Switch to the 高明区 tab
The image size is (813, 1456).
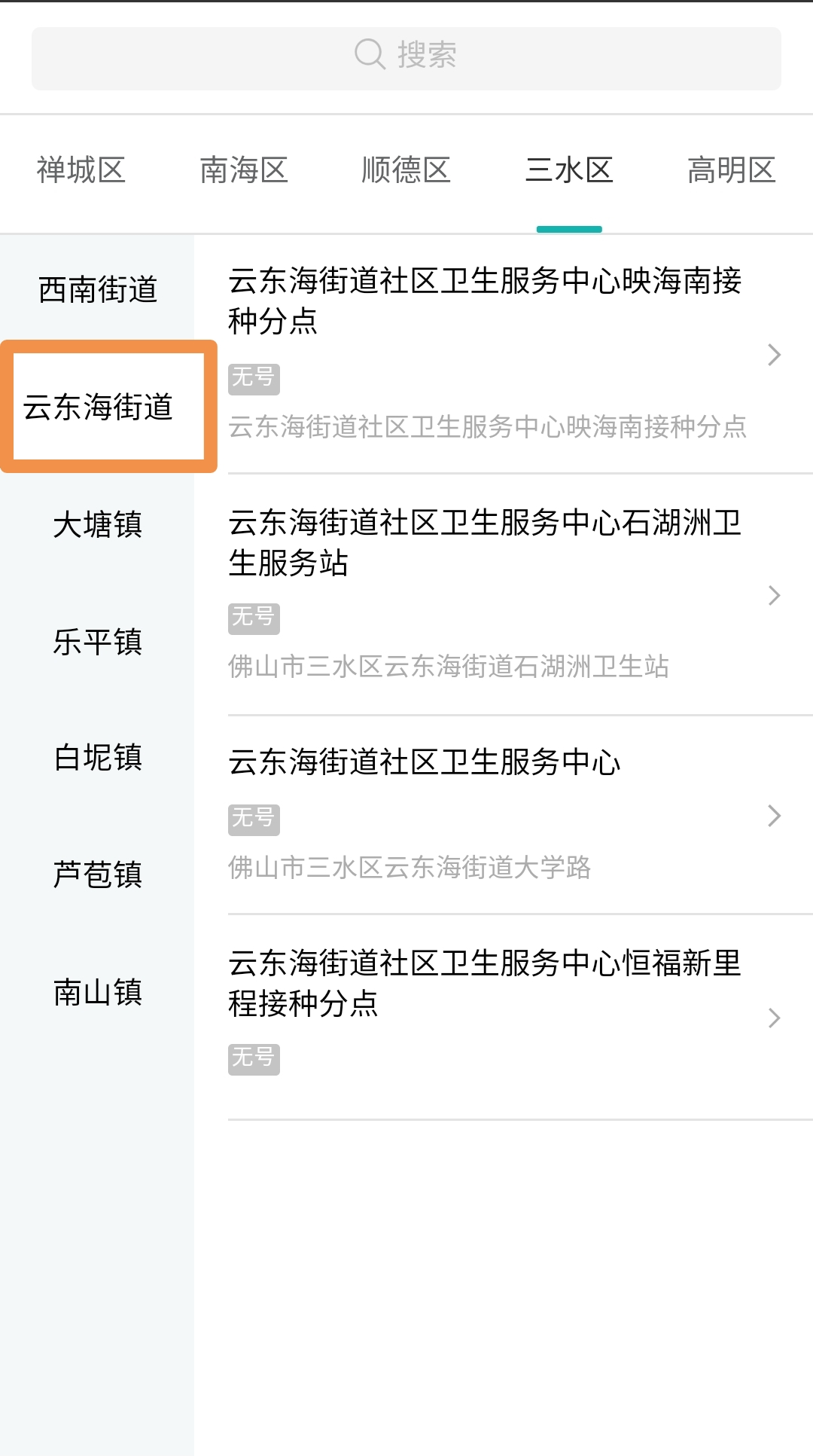[x=731, y=170]
